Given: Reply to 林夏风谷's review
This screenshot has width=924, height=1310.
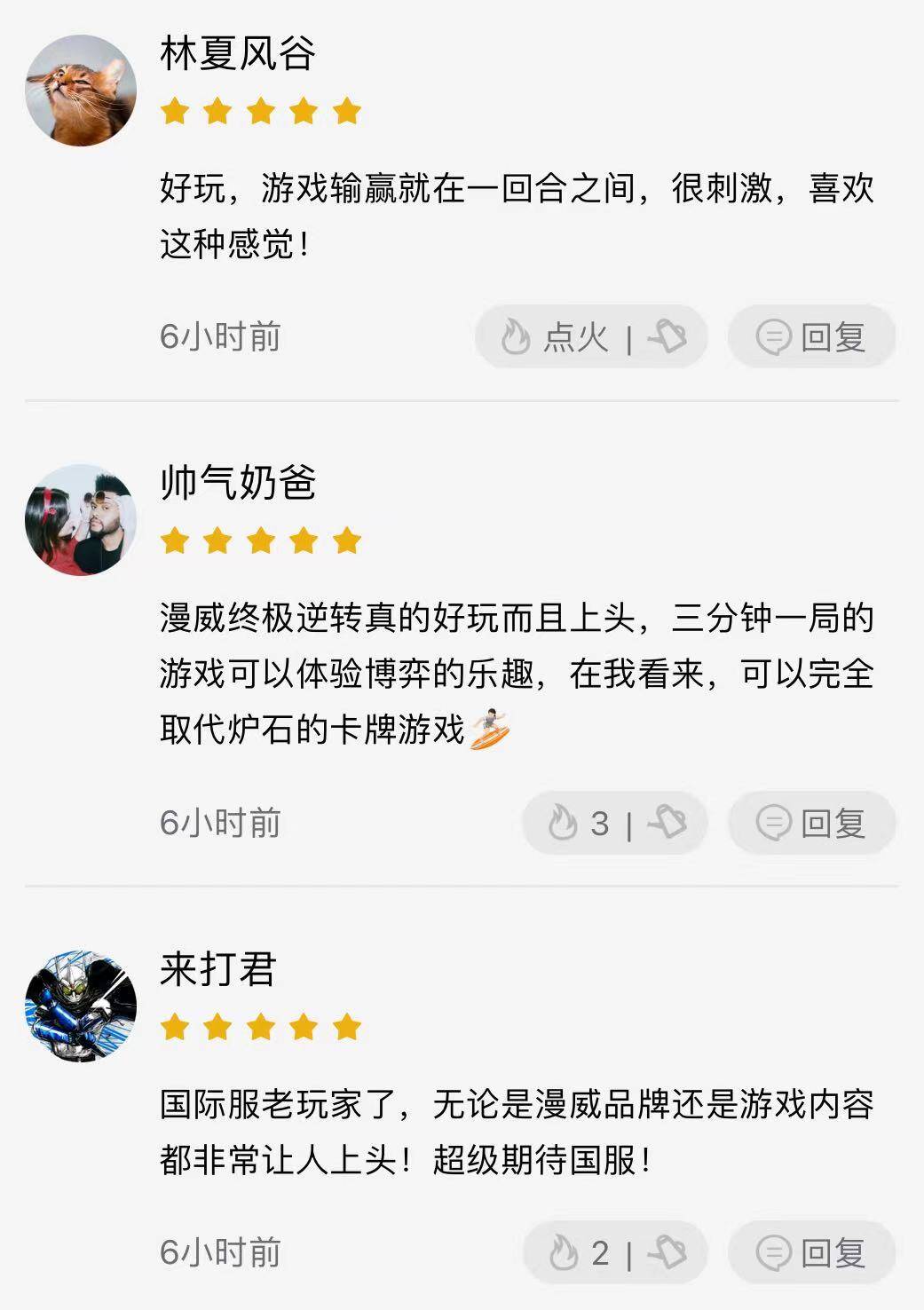Looking at the screenshot, I should (x=811, y=337).
